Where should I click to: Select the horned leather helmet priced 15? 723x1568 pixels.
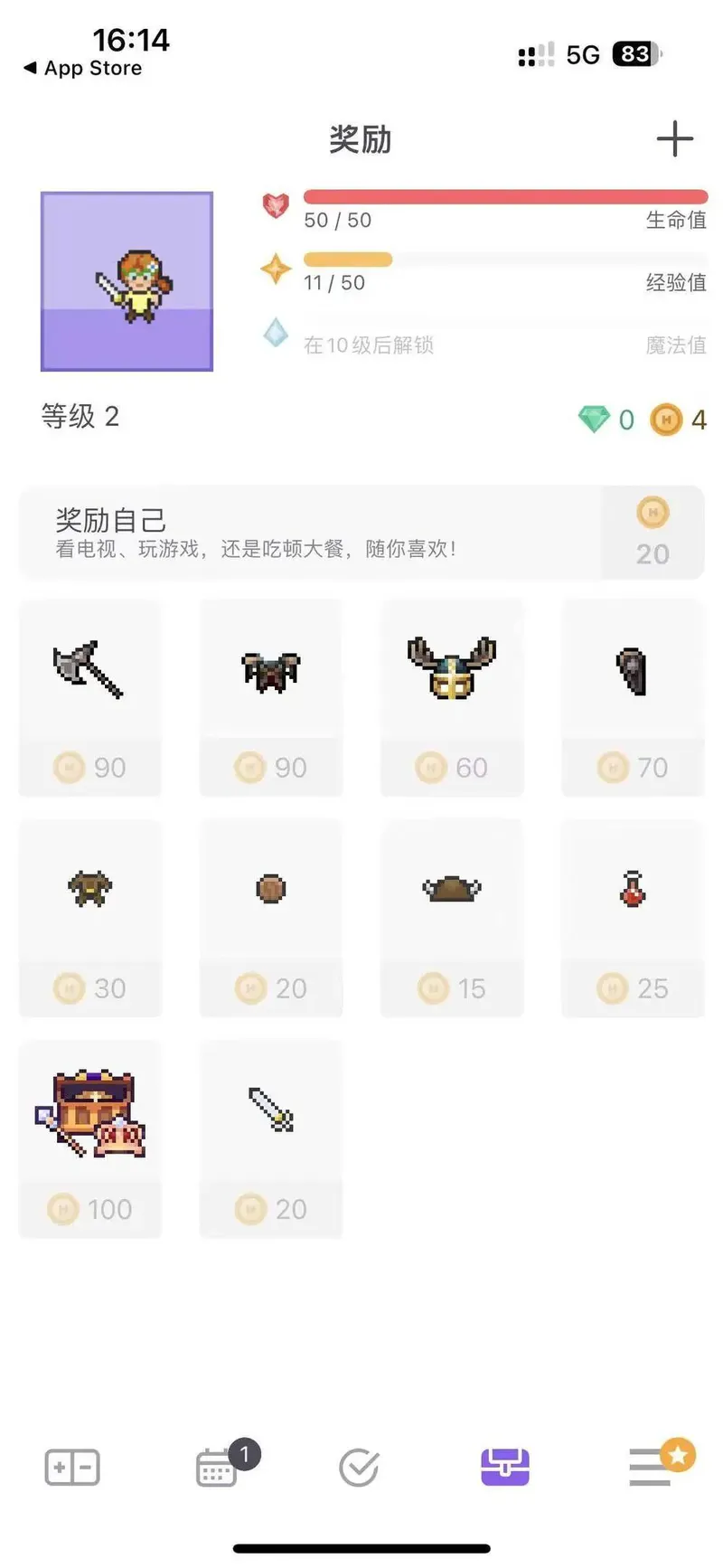(x=452, y=918)
